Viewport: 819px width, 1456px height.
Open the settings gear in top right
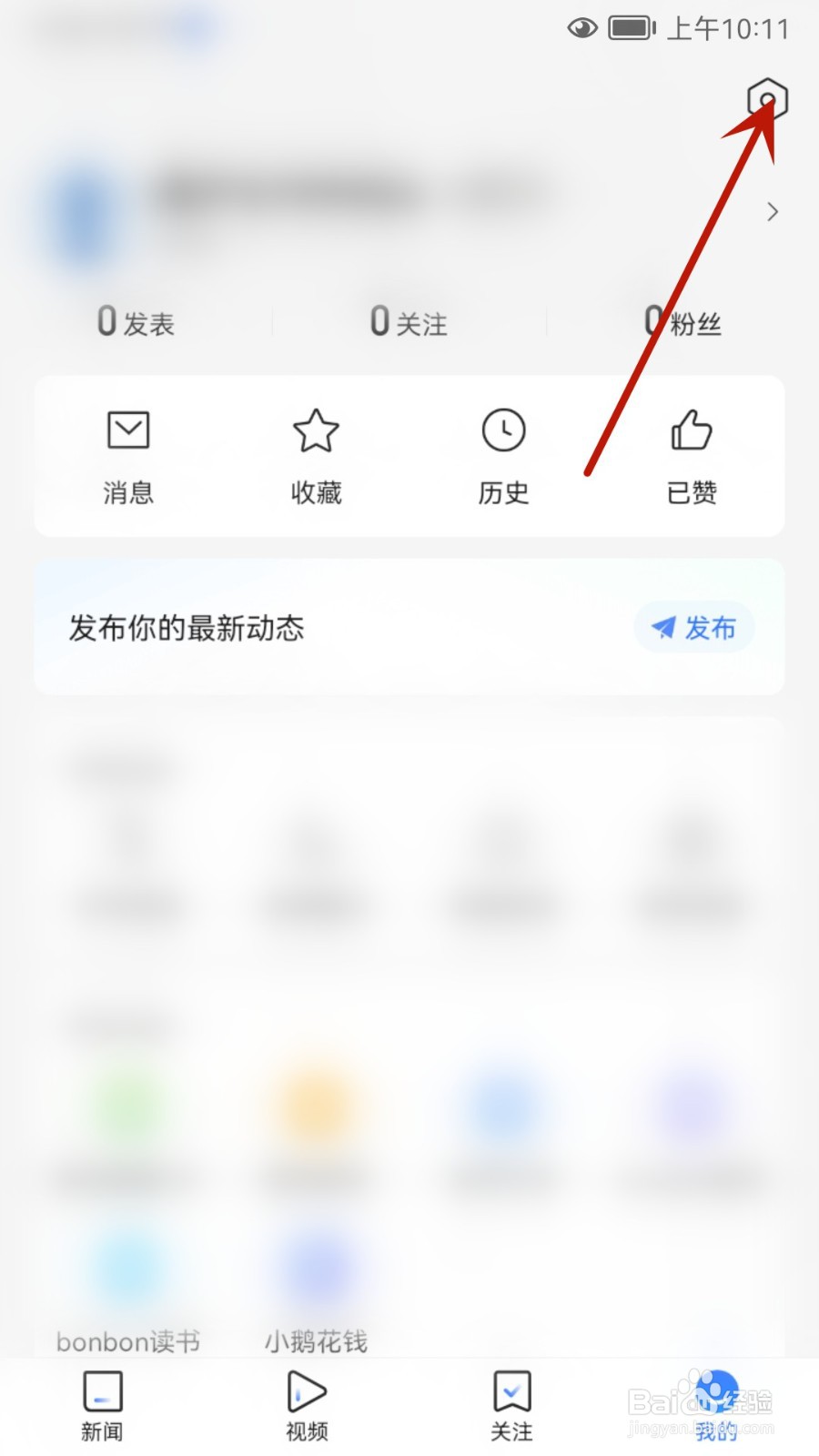pyautogui.click(x=769, y=97)
